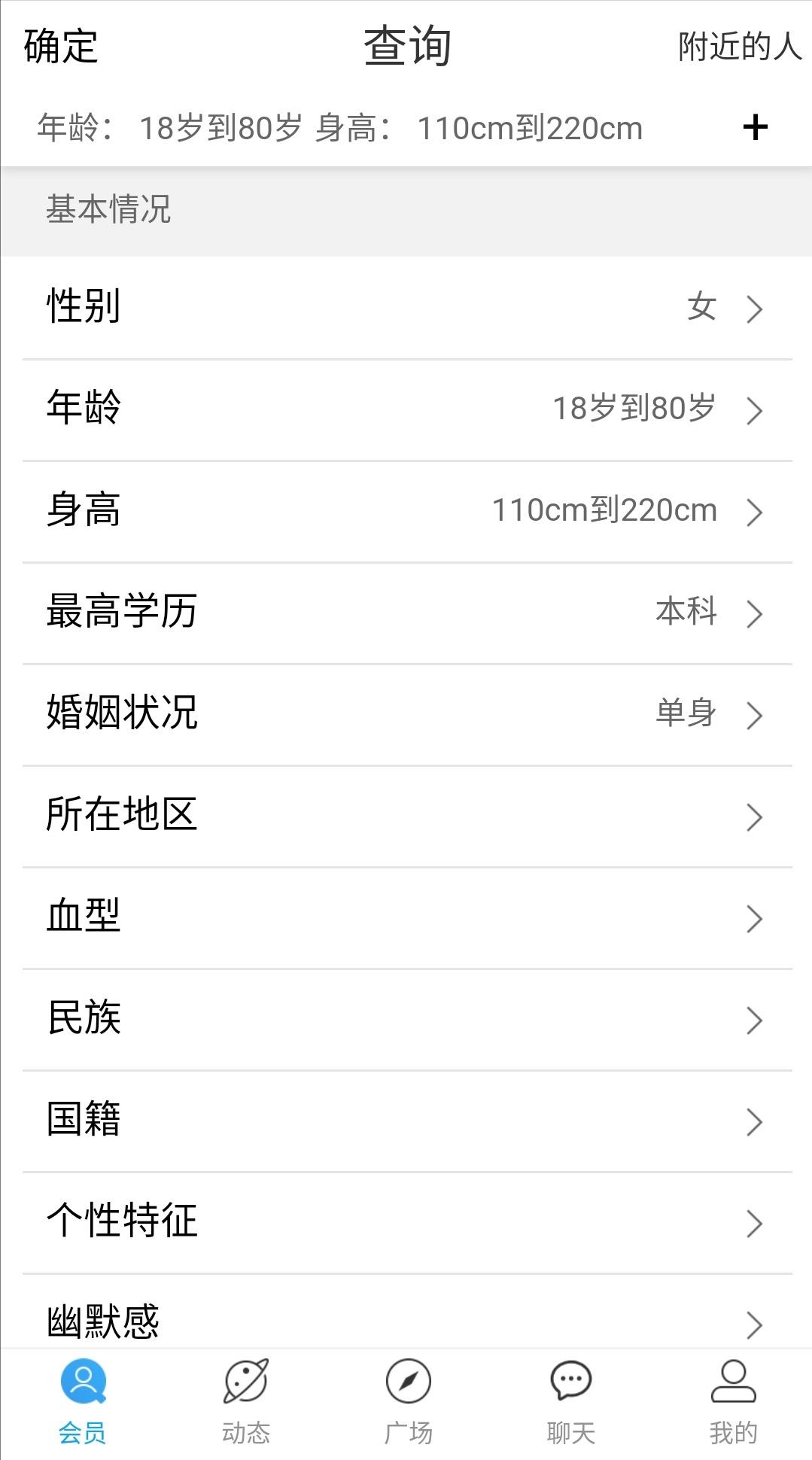Choose 所在地区 location
The image size is (812, 1460).
pos(407,816)
